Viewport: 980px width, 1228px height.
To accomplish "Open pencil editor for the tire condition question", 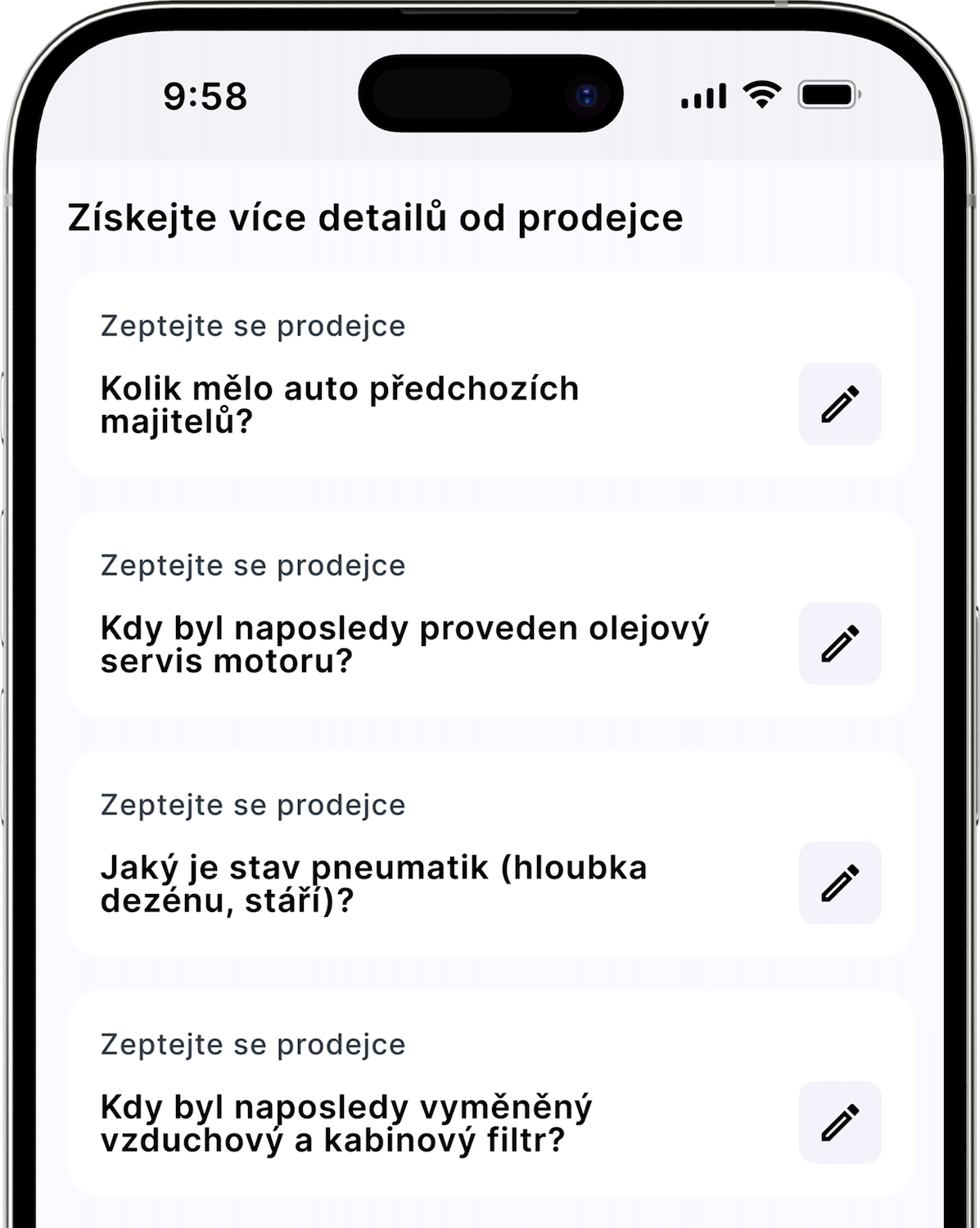I will [840, 882].
